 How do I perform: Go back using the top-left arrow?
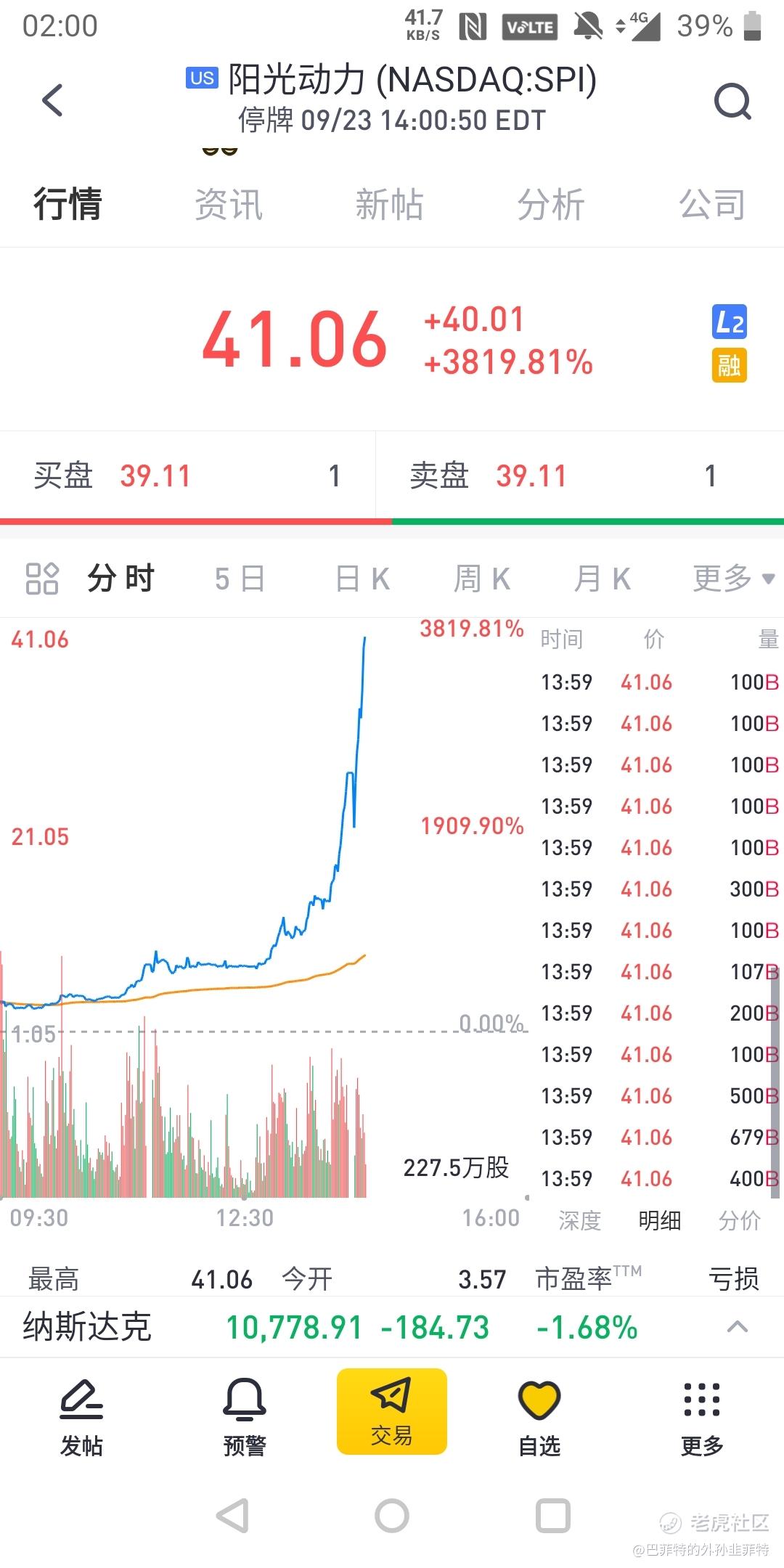click(53, 100)
